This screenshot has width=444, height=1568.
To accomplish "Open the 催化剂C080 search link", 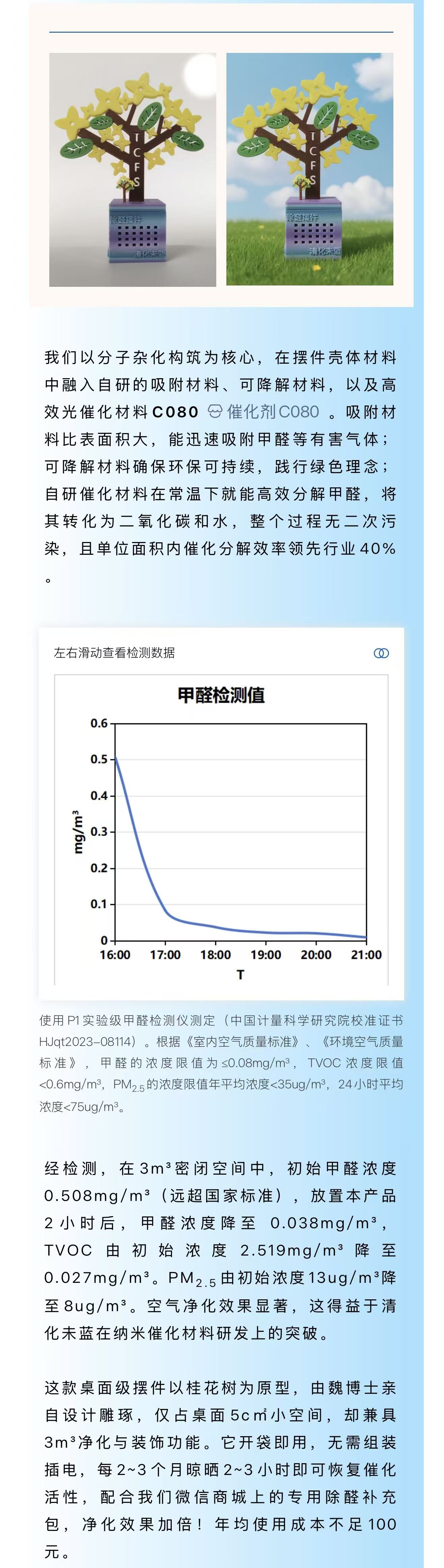I will pyautogui.click(x=264, y=412).
